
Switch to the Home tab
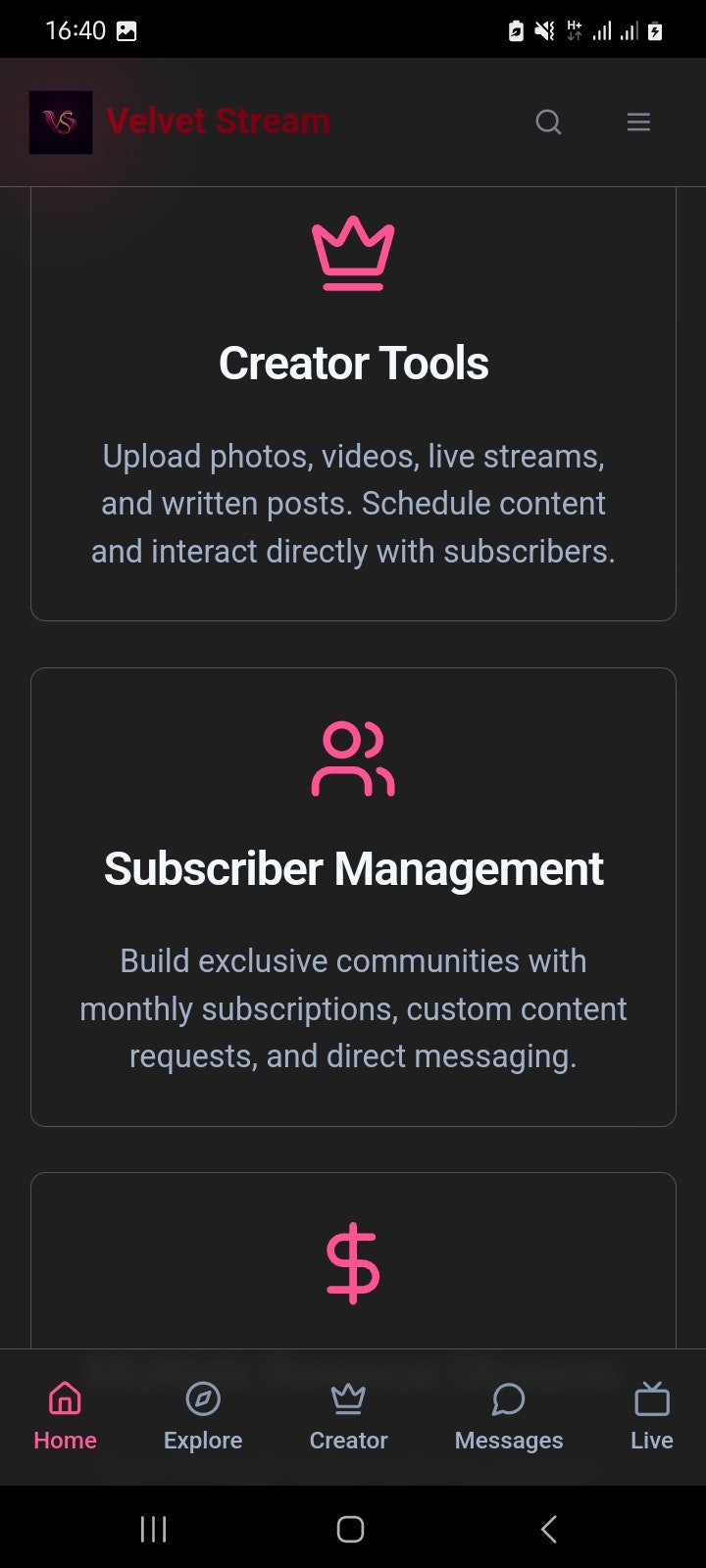point(65,1416)
